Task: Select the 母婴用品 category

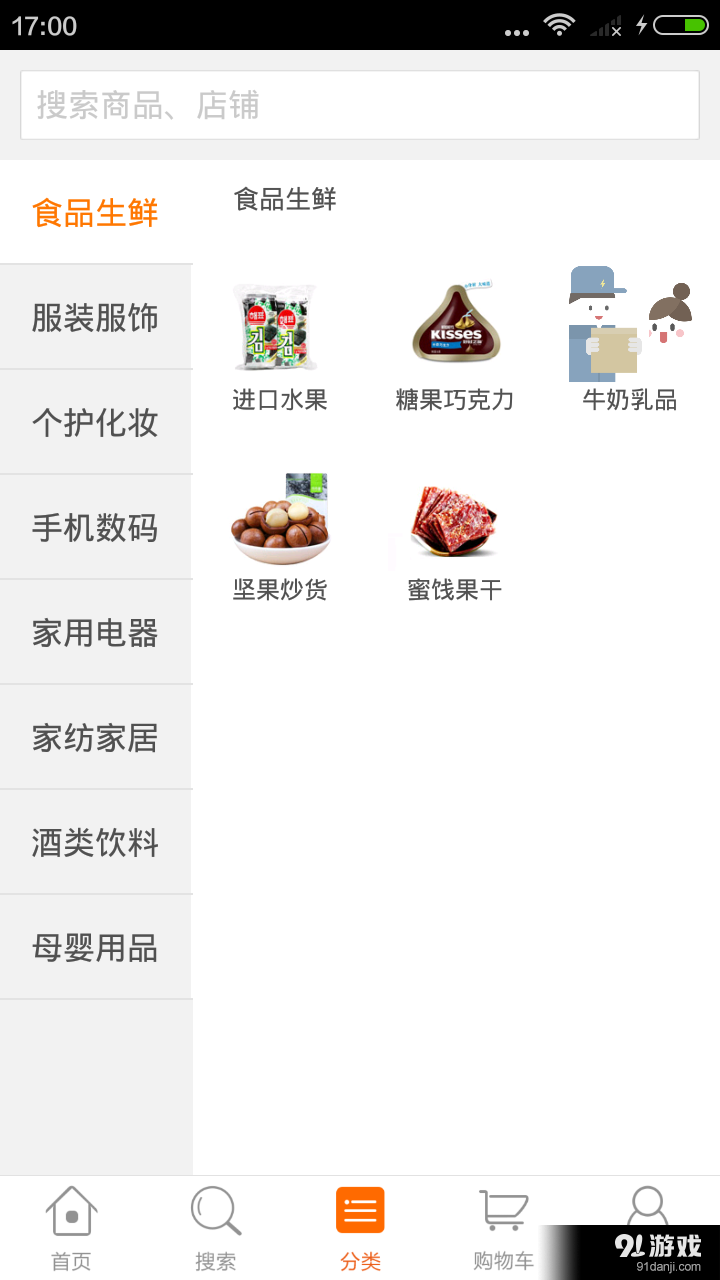Action: click(x=96, y=946)
